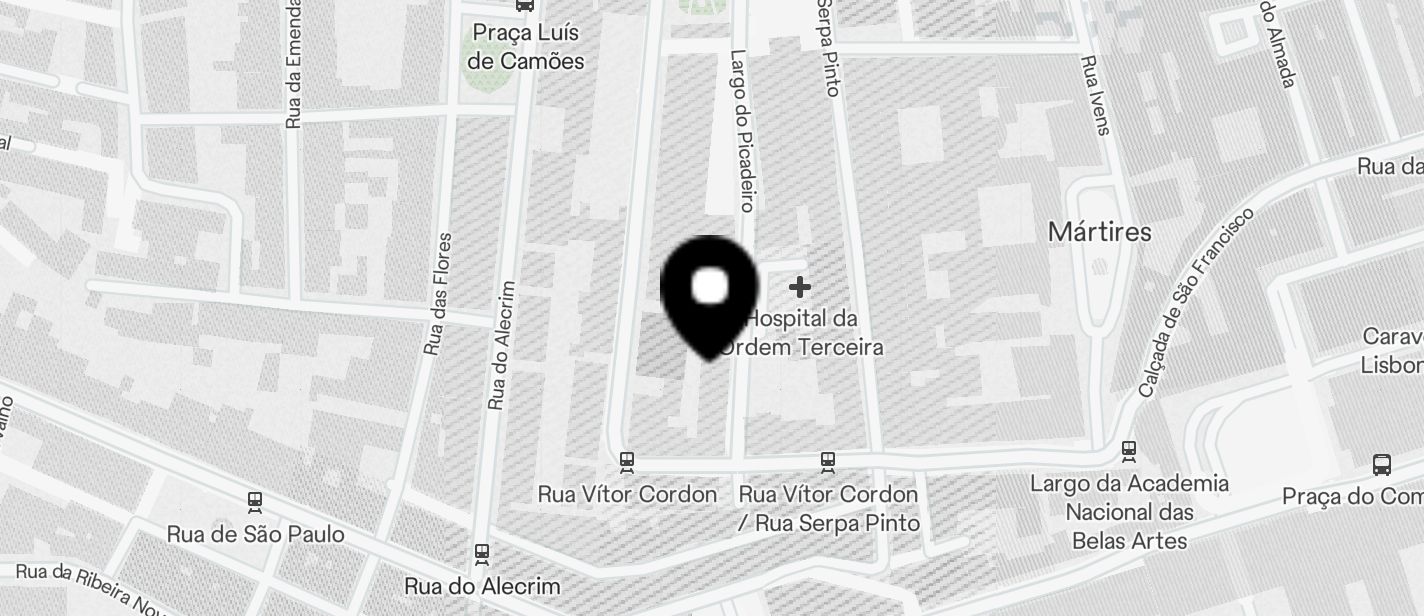This screenshot has width=1424, height=616.
Task: Select Rua Vítor Cordon / Rua Serpa Pinto stop
Action: pos(828,462)
